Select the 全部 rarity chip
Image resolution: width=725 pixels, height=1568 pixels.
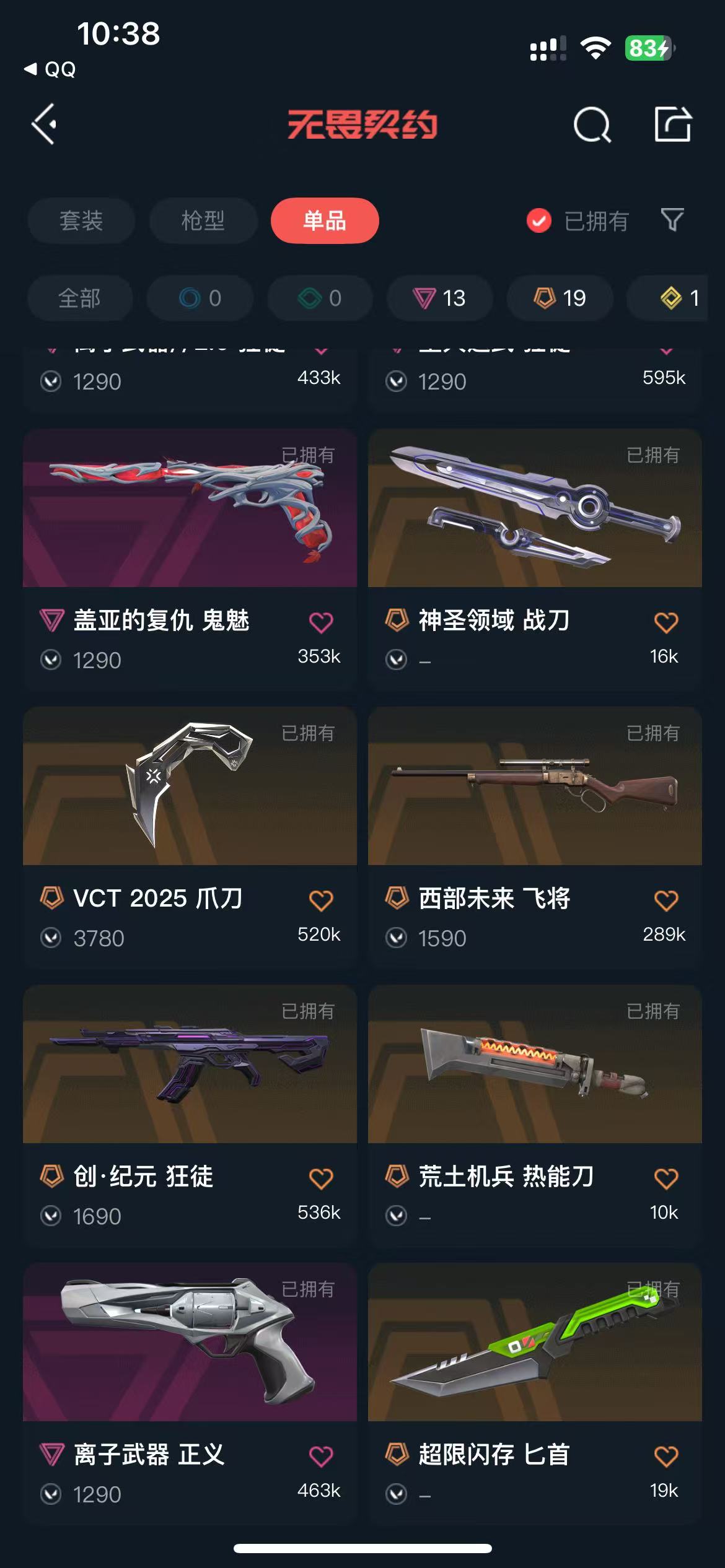80,298
